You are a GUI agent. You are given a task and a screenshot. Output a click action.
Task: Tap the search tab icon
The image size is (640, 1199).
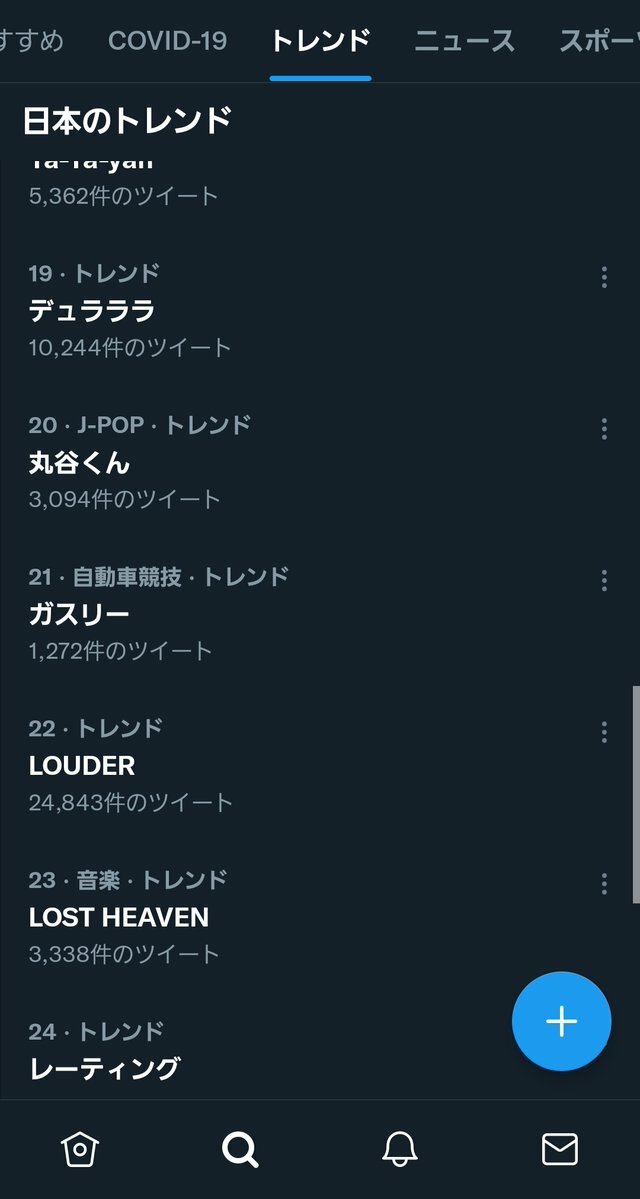(240, 1149)
